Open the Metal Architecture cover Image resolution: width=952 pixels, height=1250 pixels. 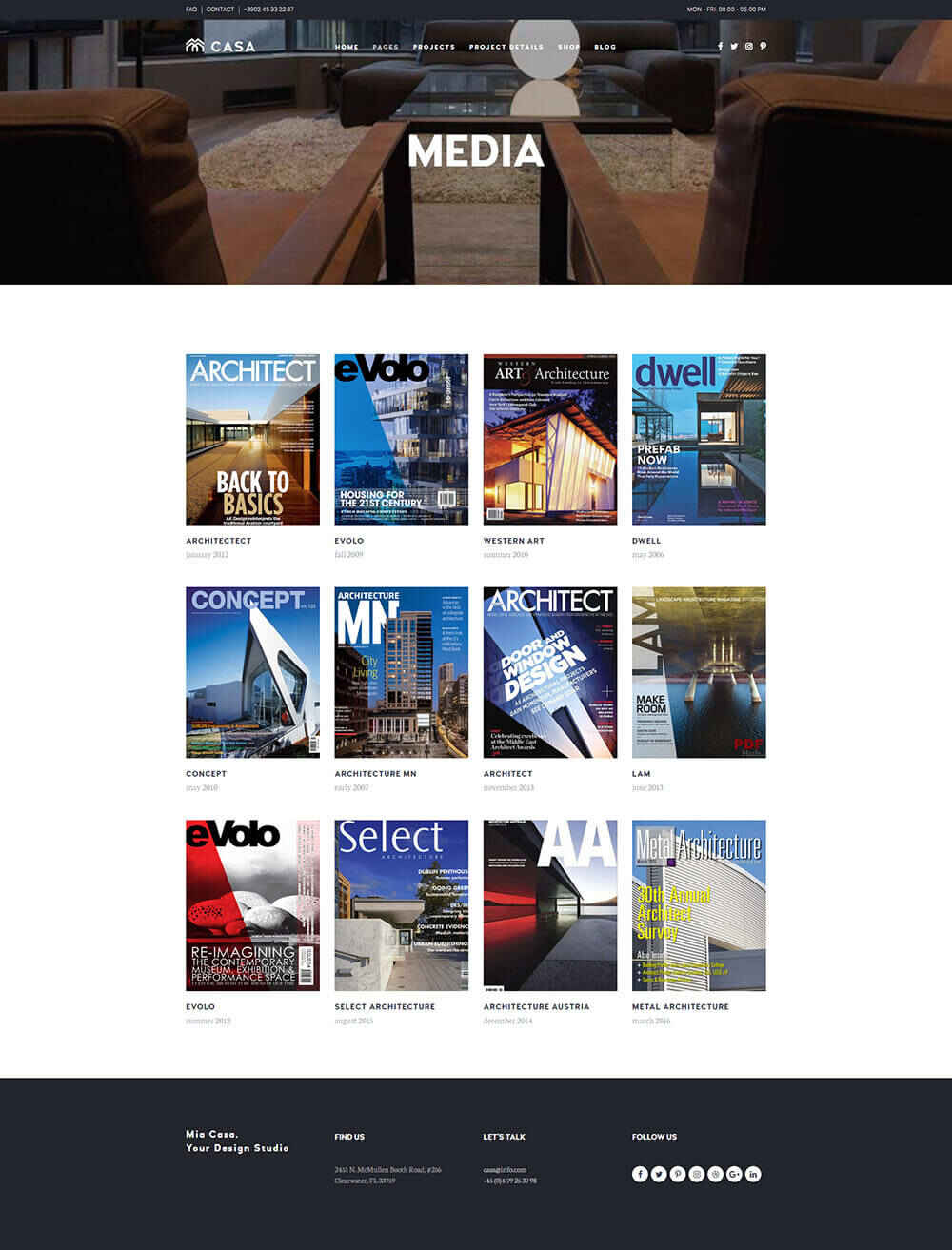(x=698, y=905)
